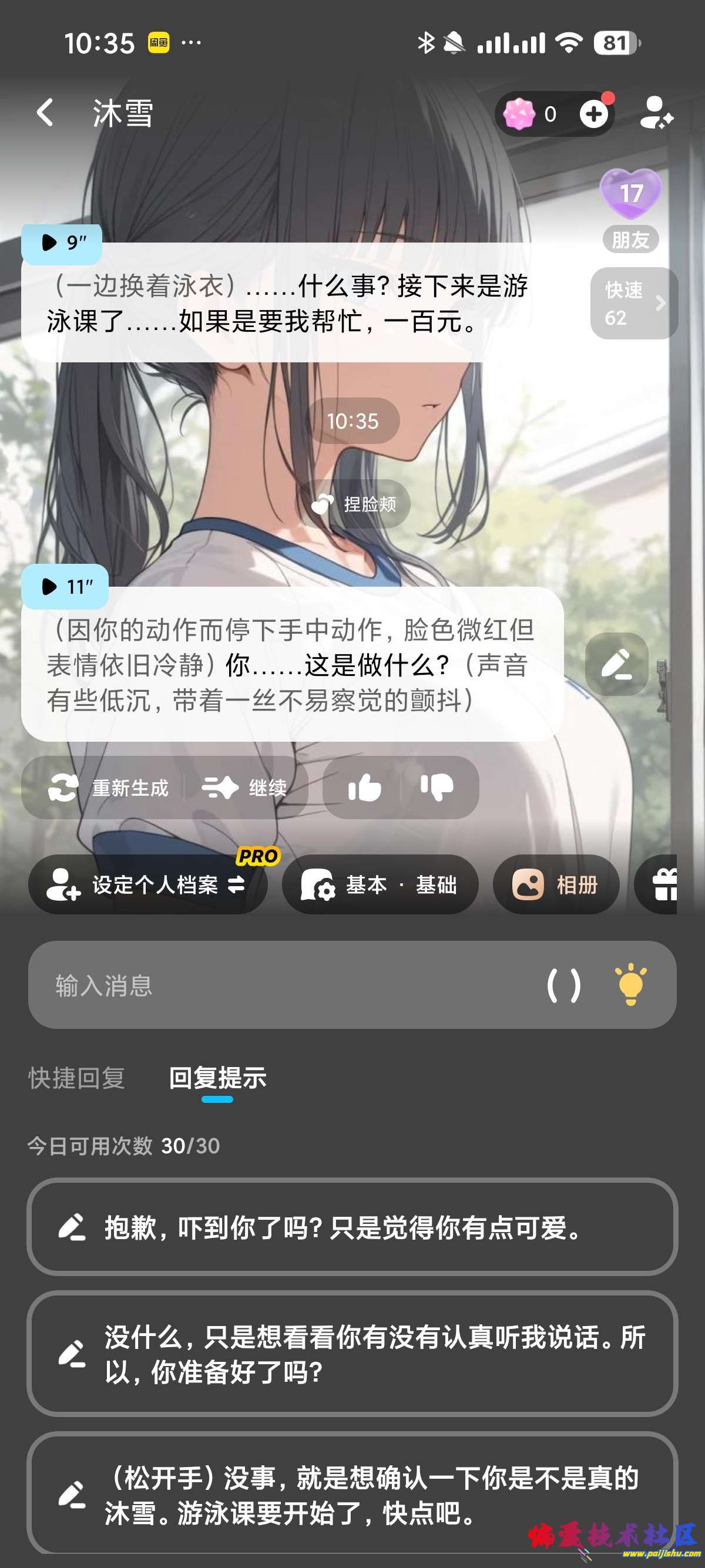Edit the latest reply with pencil icon

tap(616, 664)
